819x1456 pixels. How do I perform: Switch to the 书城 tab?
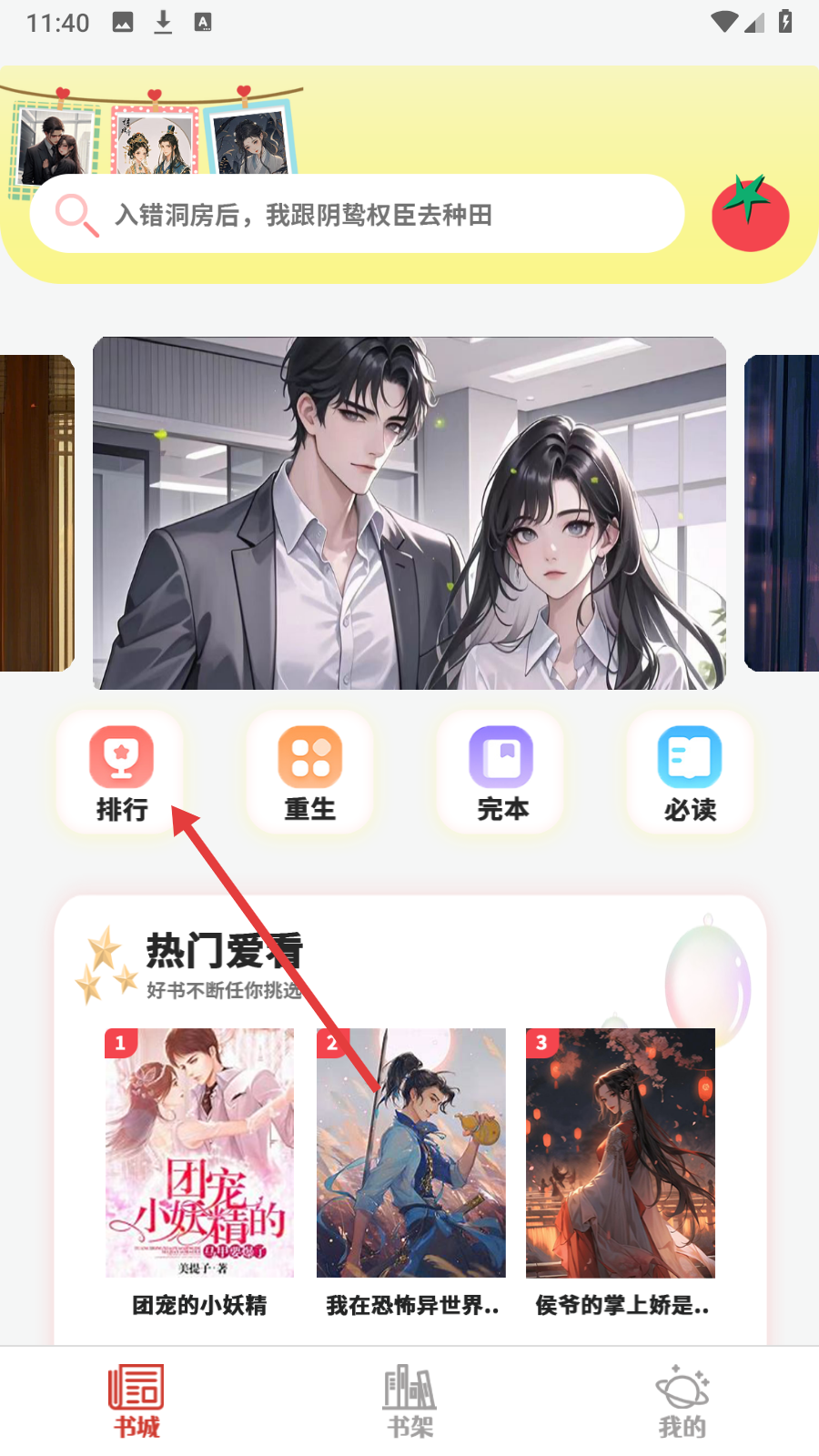(136, 1401)
